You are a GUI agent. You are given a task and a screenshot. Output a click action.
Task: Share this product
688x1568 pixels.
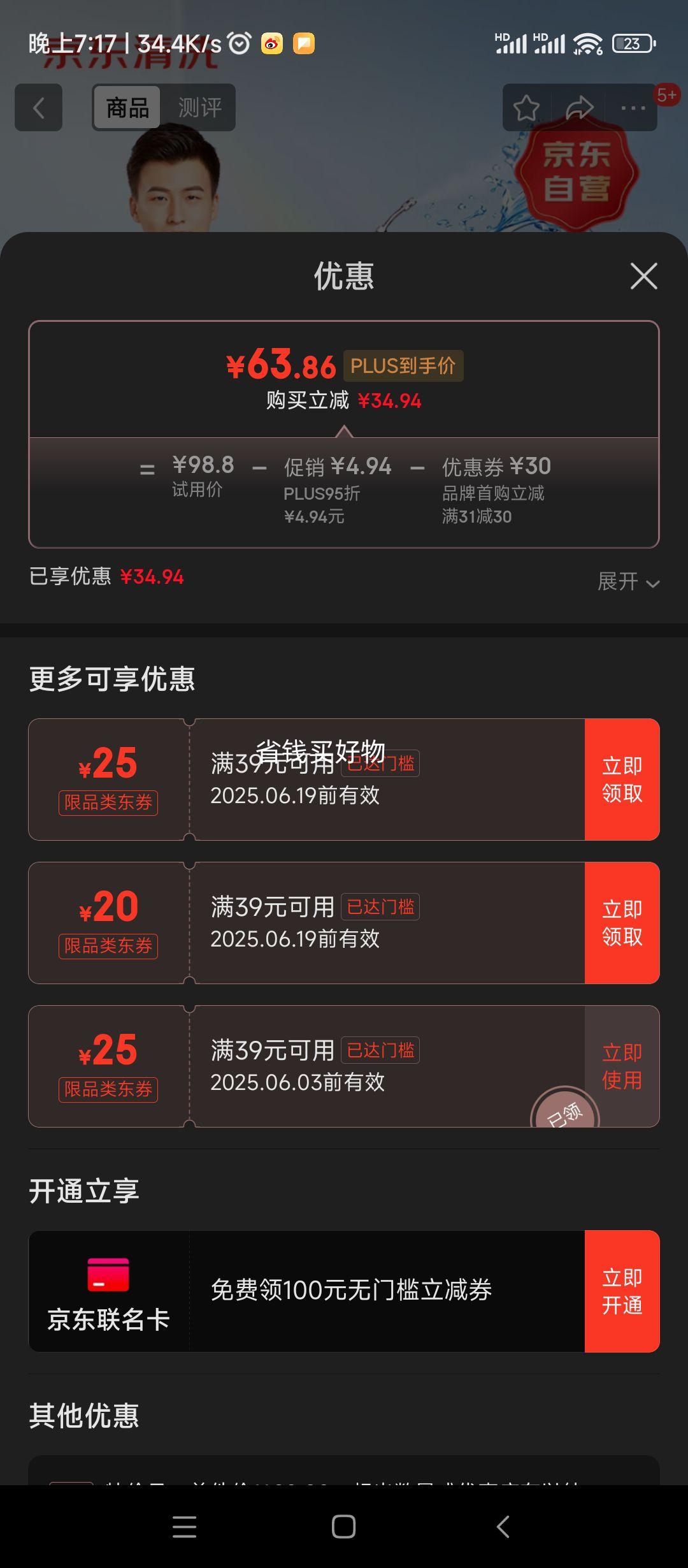click(580, 108)
